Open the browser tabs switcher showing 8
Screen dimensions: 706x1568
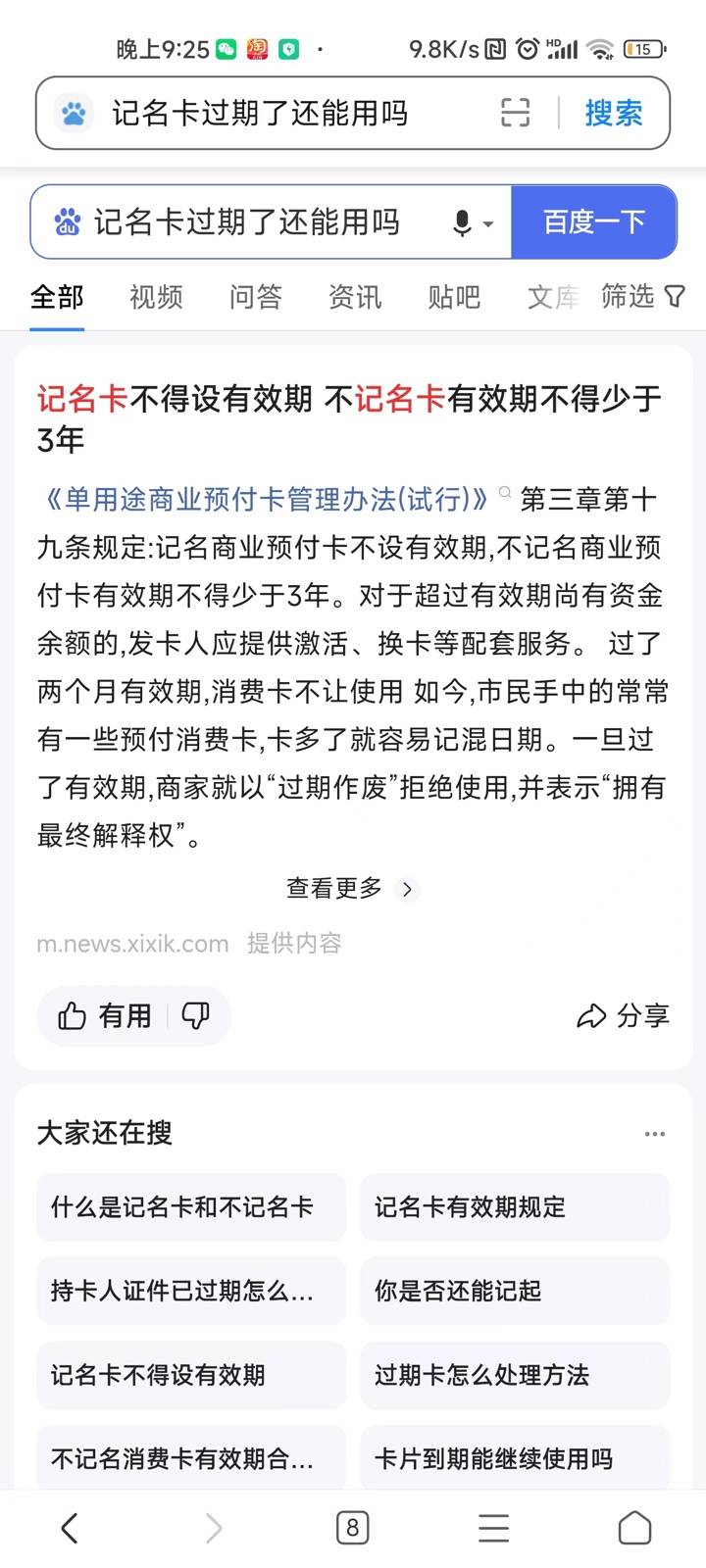pos(352,1527)
